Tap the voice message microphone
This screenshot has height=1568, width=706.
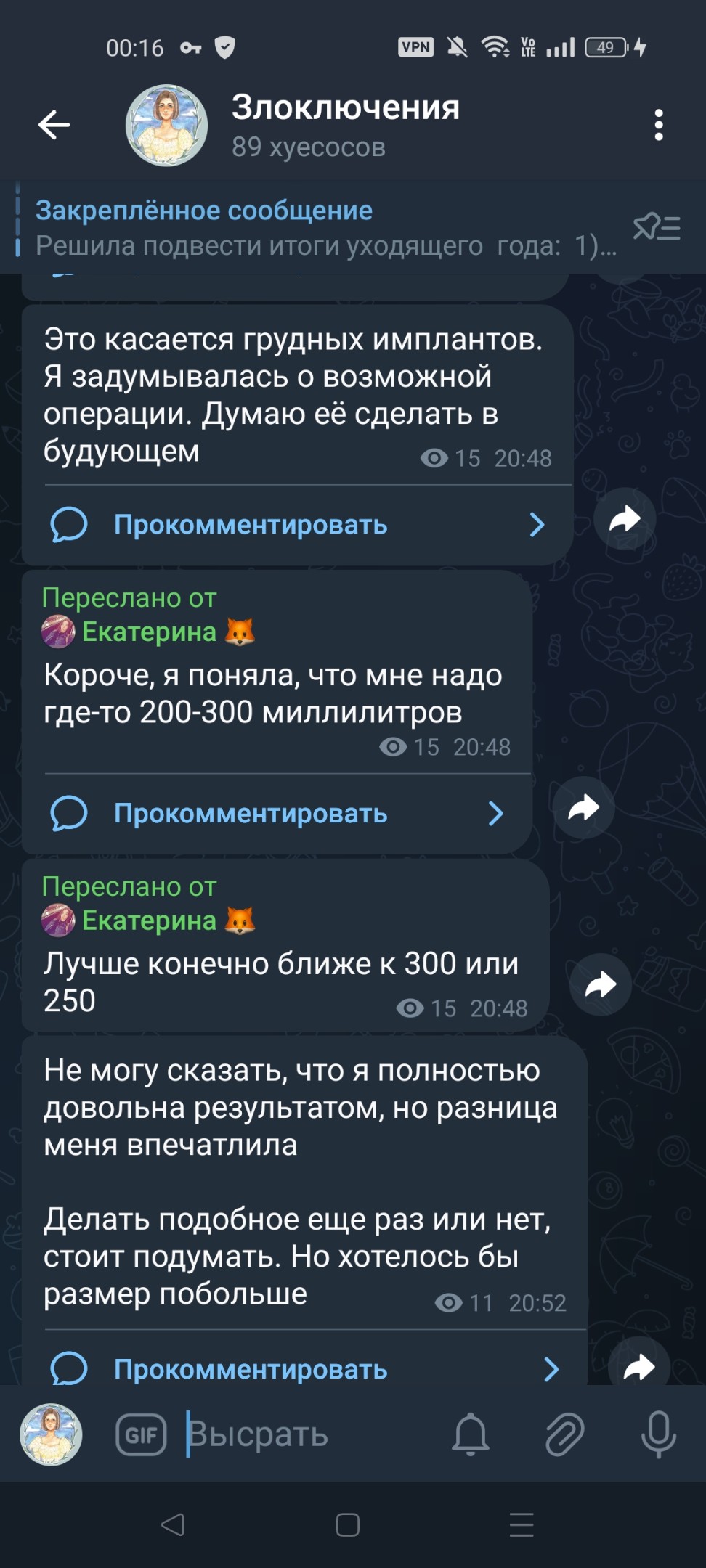658,1434
